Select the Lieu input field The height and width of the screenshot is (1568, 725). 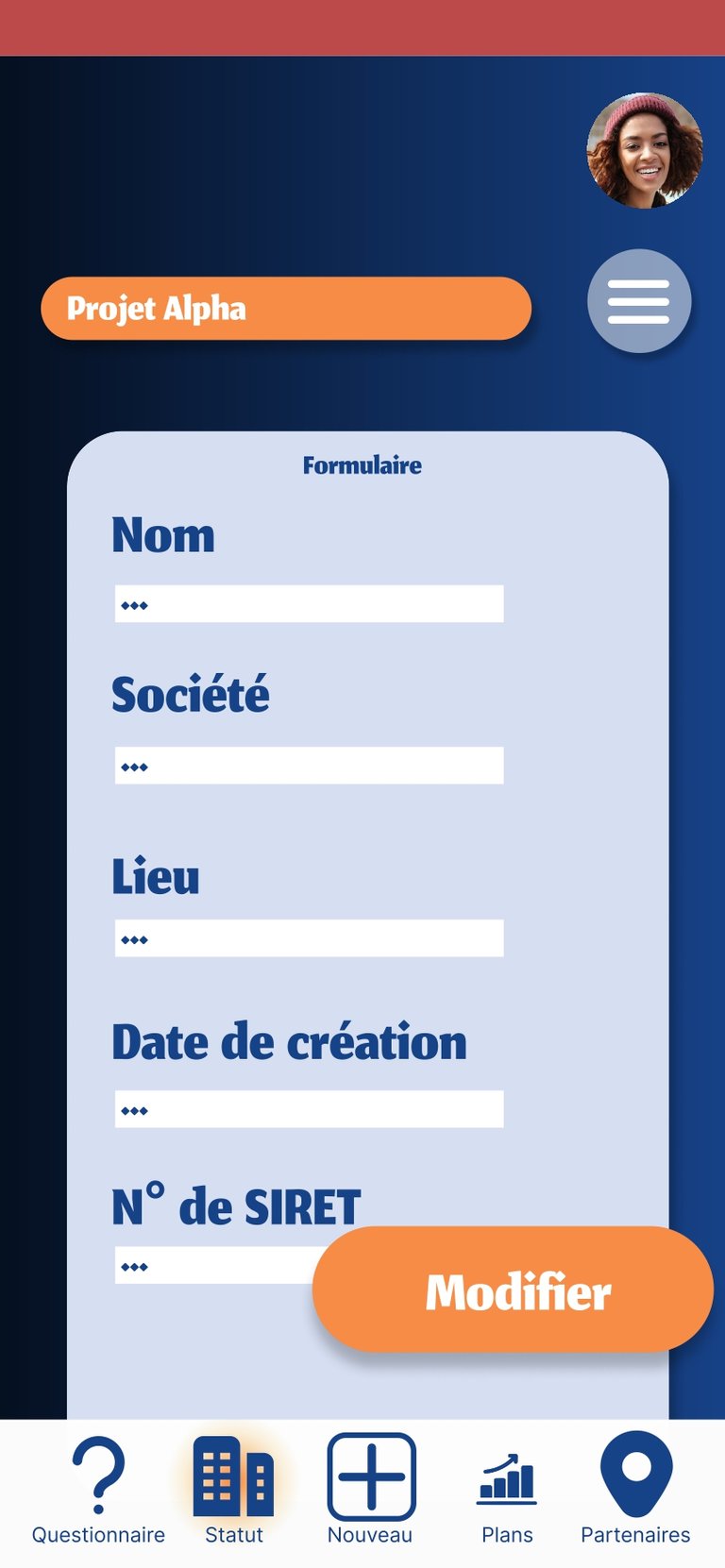point(309,938)
